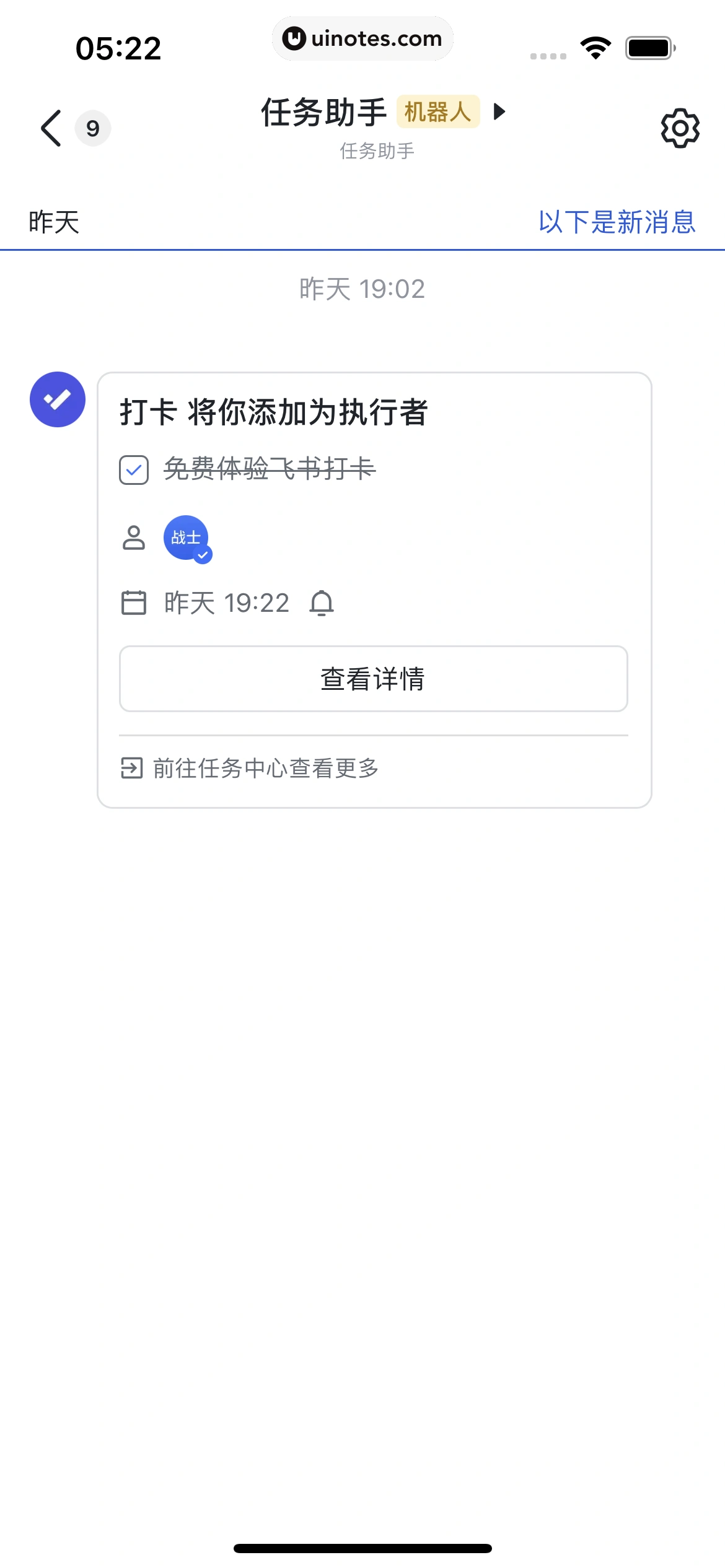Uncheck the completed checkbox on the task

pos(133,470)
